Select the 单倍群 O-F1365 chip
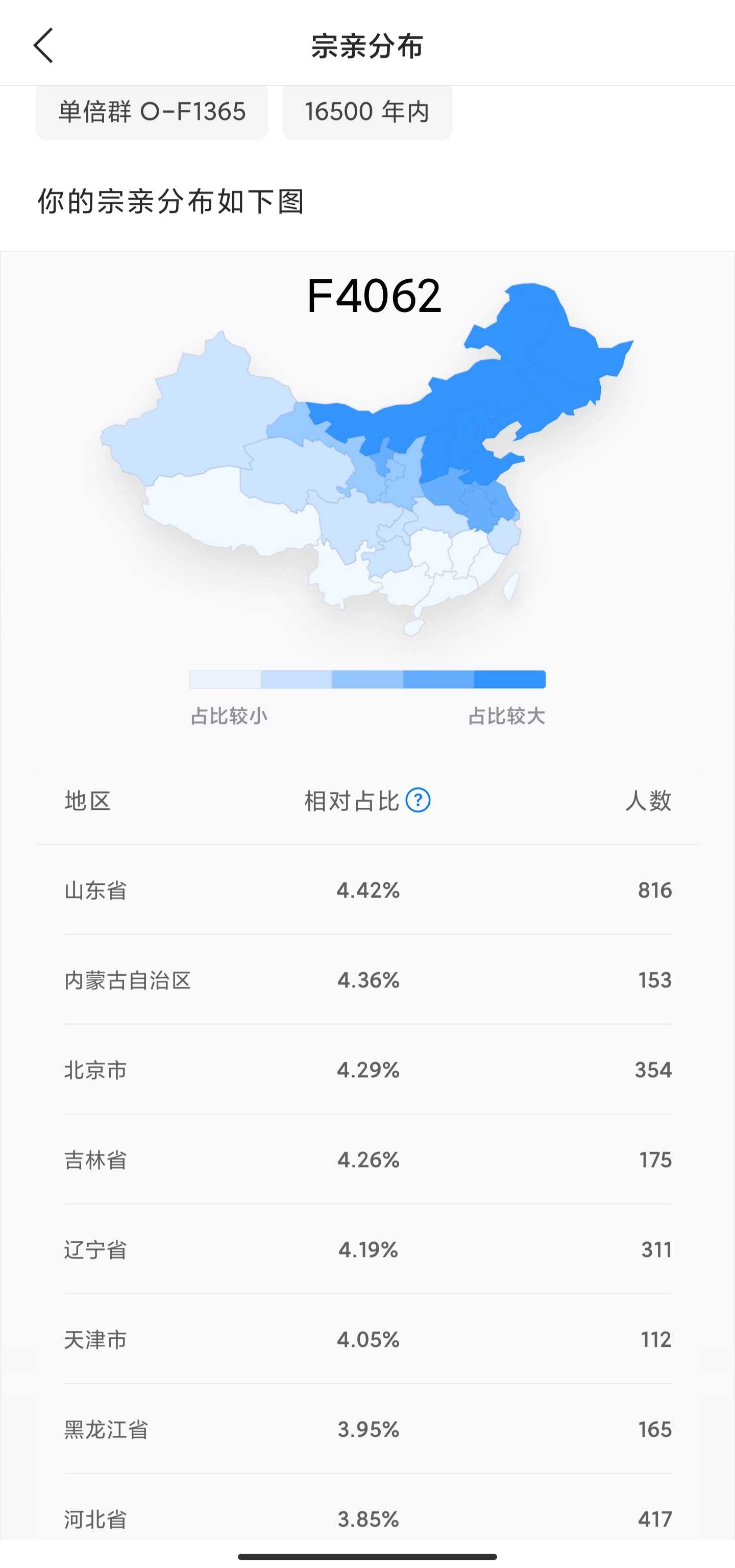This screenshot has height=1568, width=735. click(152, 112)
